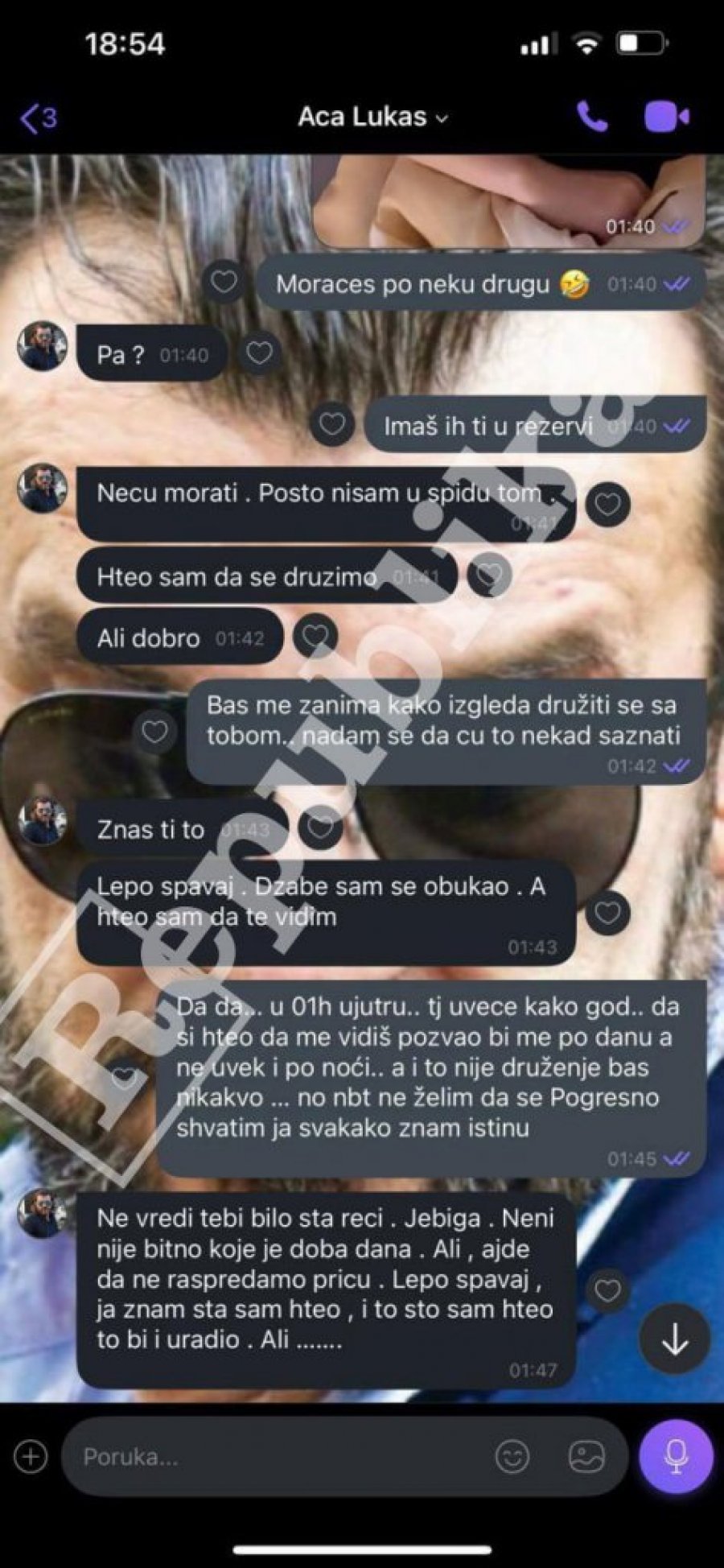Record a voice message
This screenshot has width=724, height=1568.
click(676, 1456)
